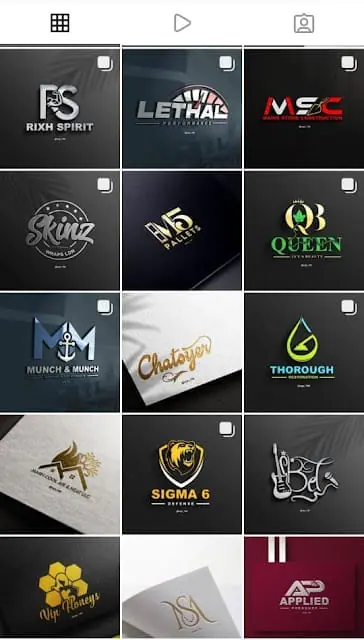Open the tagged photos tab

[304, 23]
